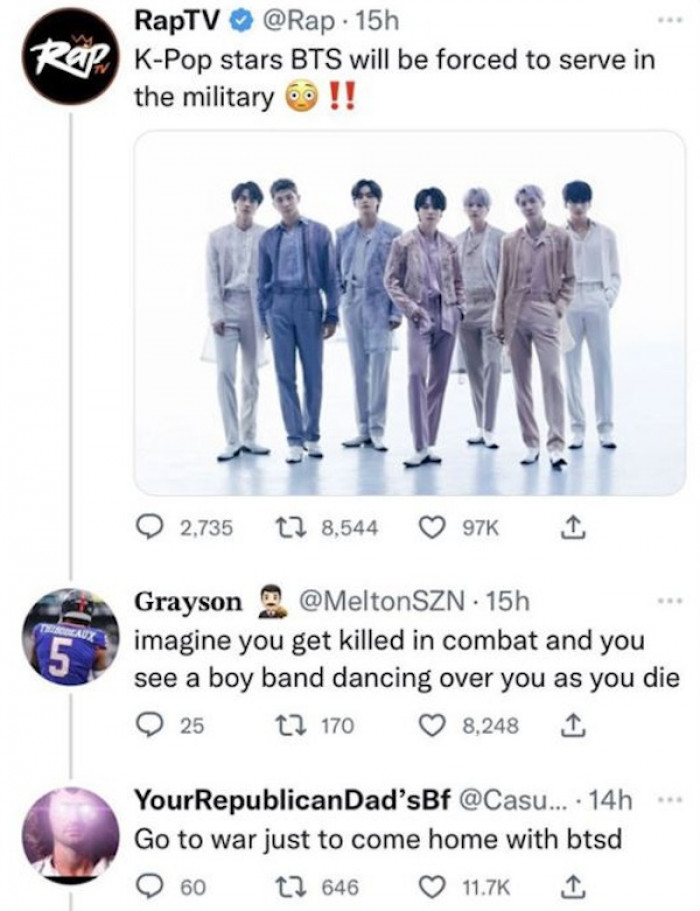
Task: Open overflow menu on RapTV's tweet
Action: (x=666, y=22)
